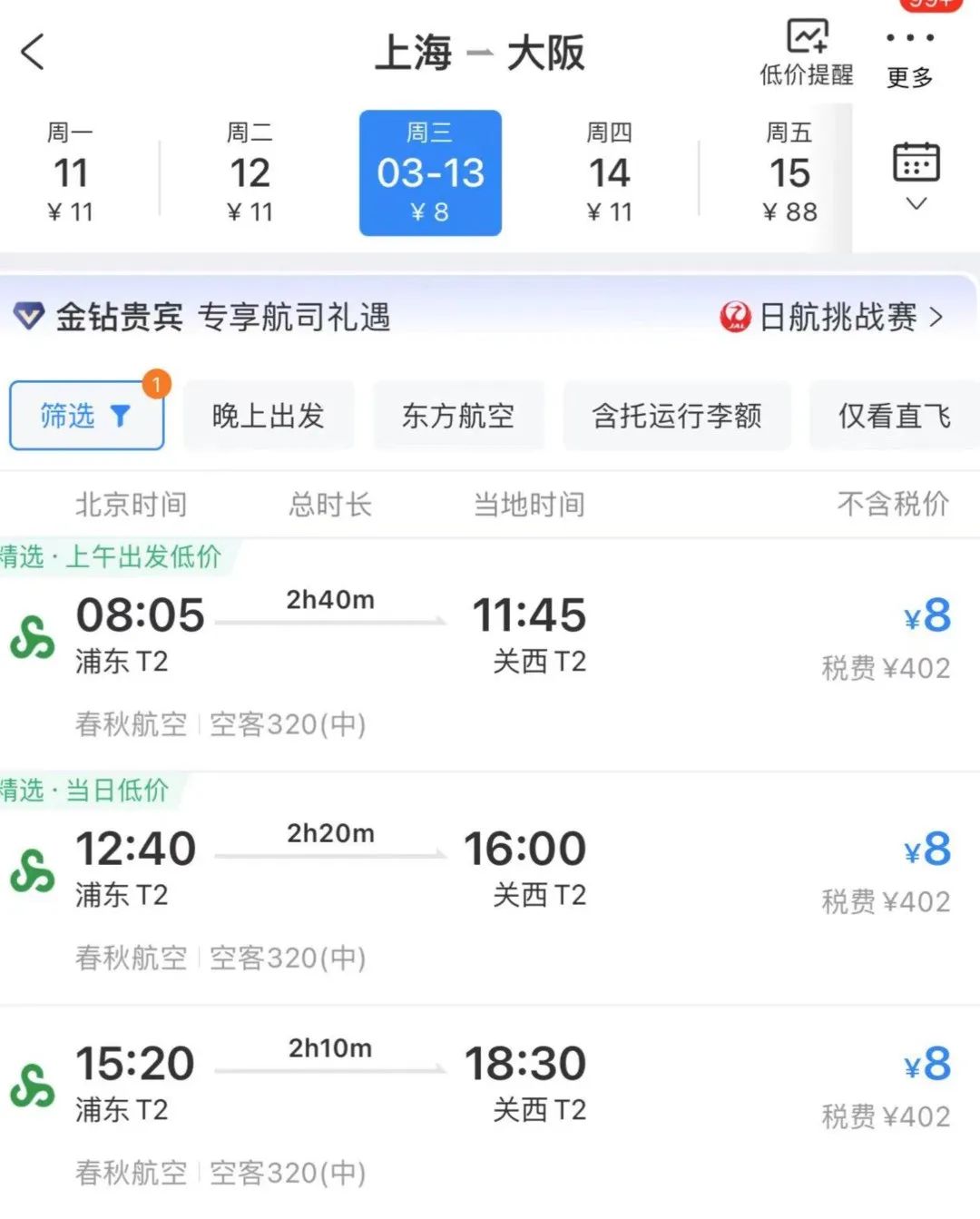Switch to the 周四 14 date tab

pyautogui.click(x=610, y=172)
